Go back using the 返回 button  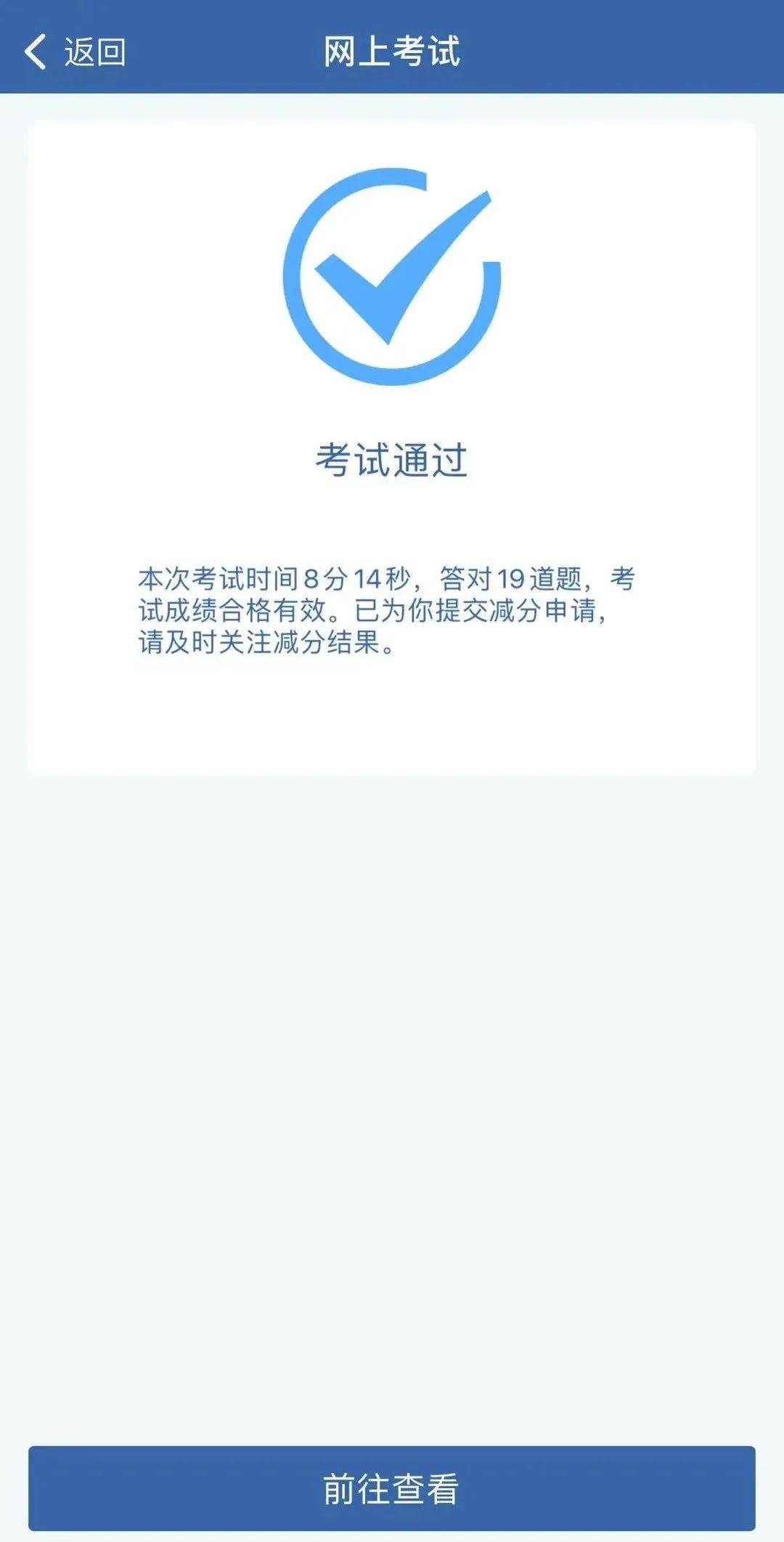point(75,52)
